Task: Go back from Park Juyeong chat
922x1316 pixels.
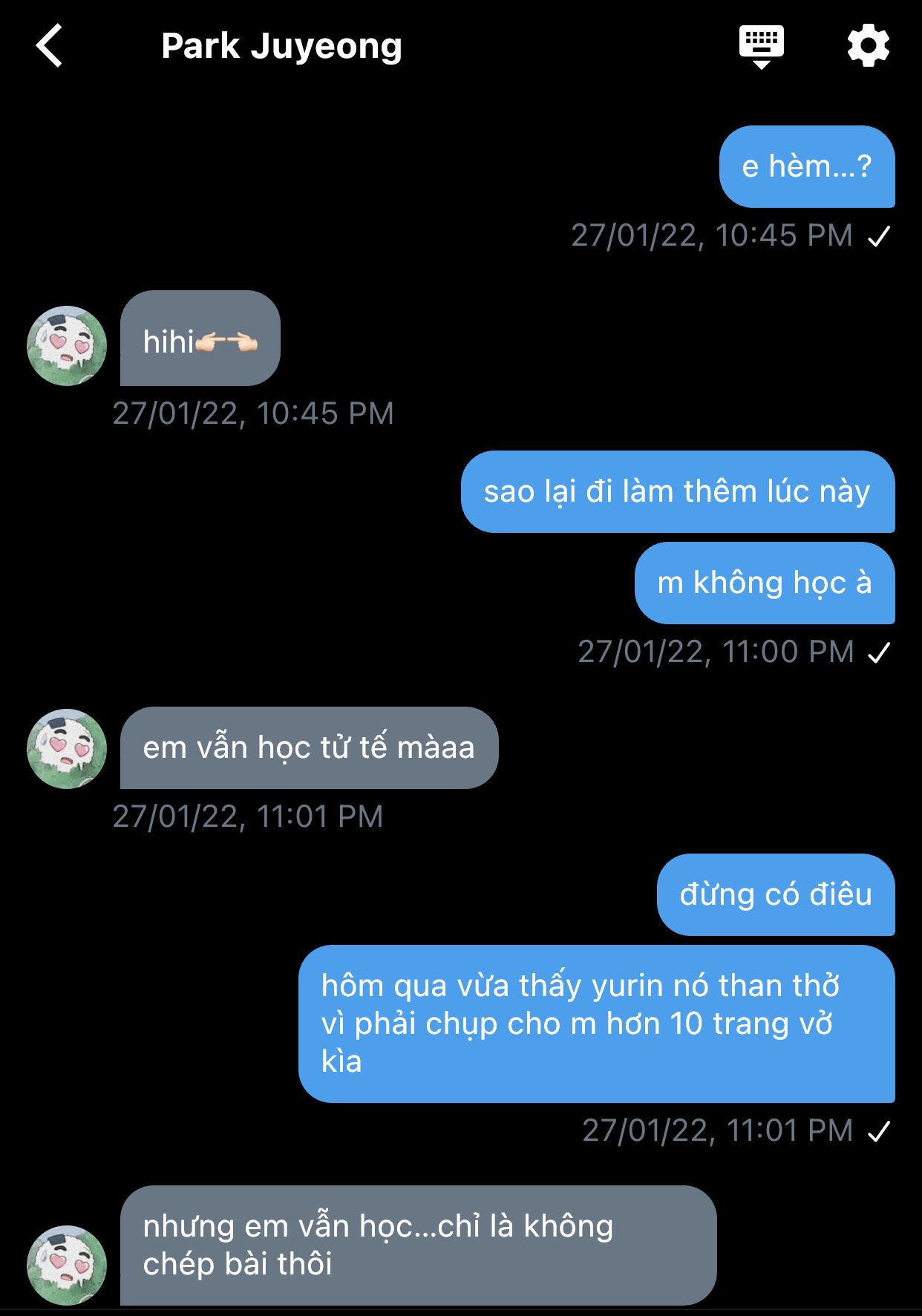Action: coord(49,46)
